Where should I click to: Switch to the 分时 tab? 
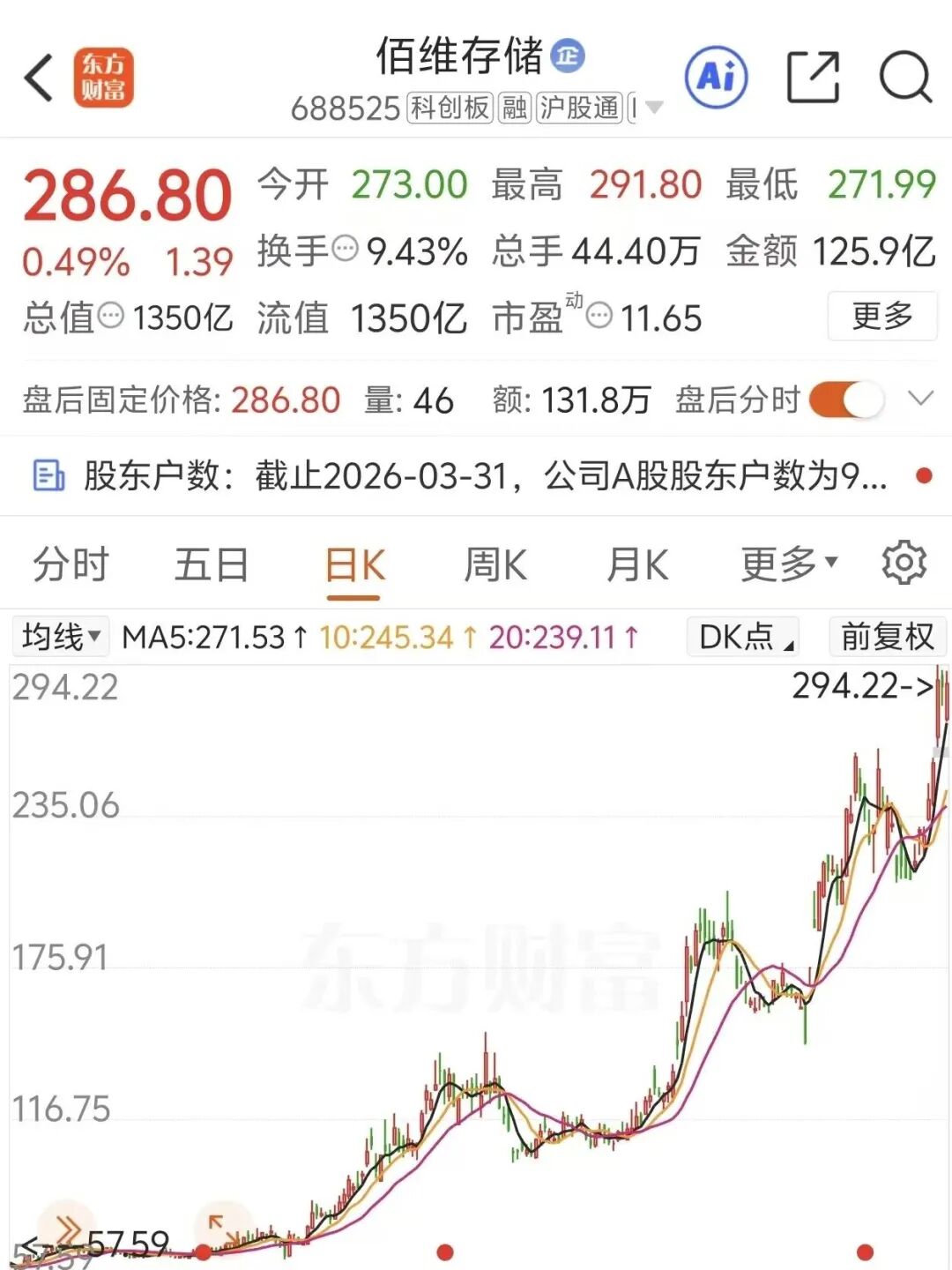71,564
